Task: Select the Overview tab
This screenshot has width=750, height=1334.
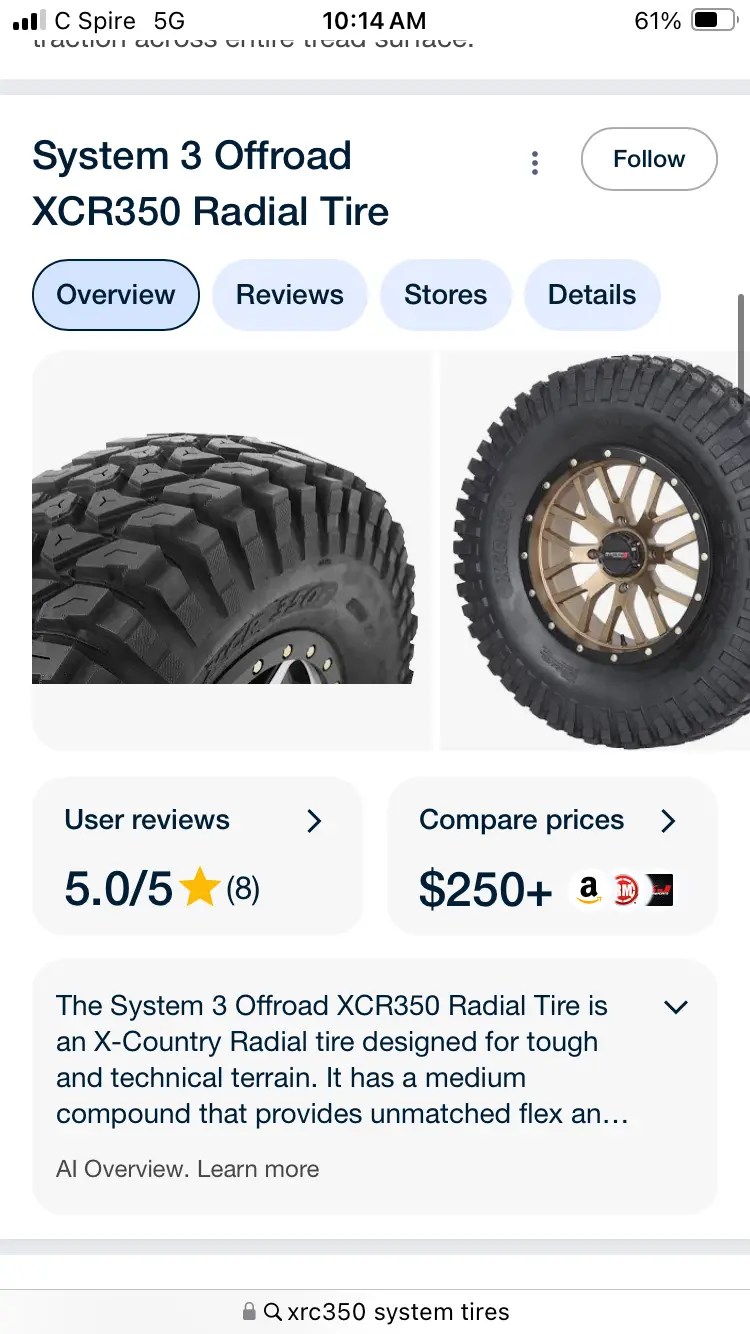Action: click(x=116, y=295)
